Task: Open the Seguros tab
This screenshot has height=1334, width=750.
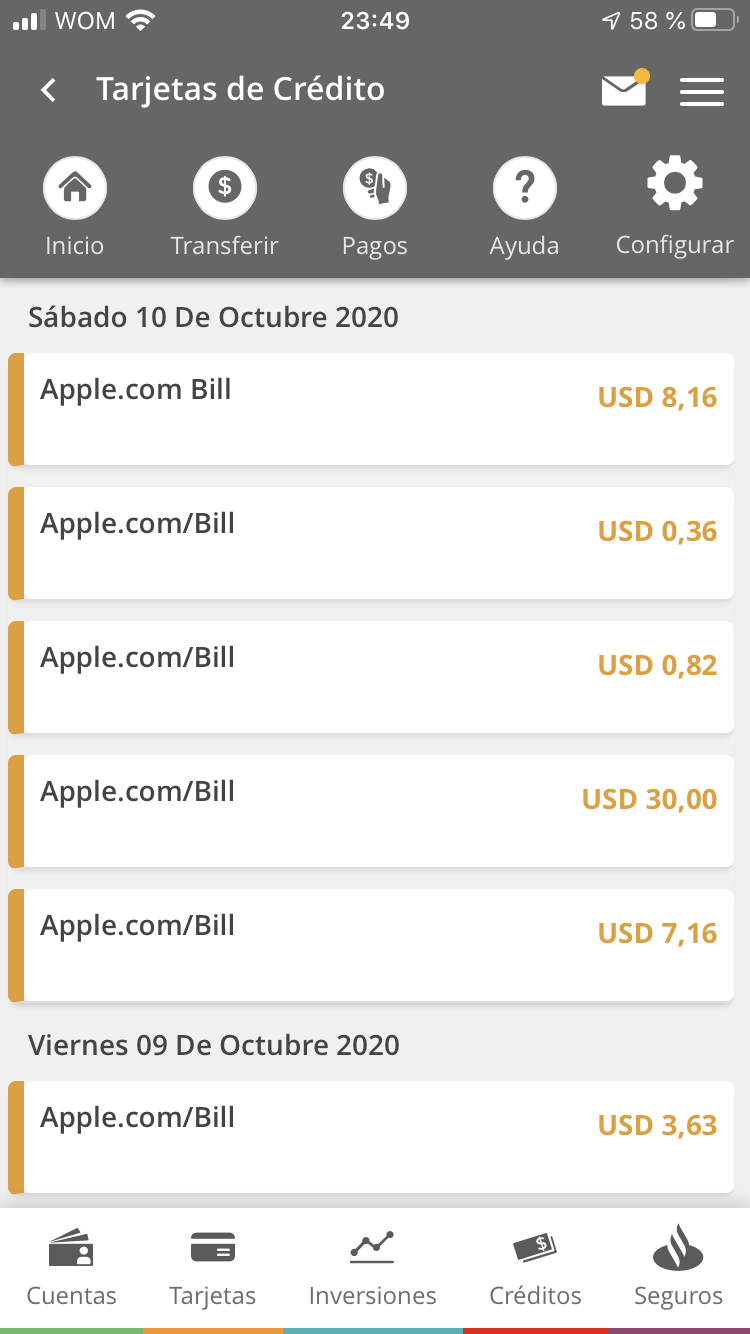Action: tap(678, 1268)
